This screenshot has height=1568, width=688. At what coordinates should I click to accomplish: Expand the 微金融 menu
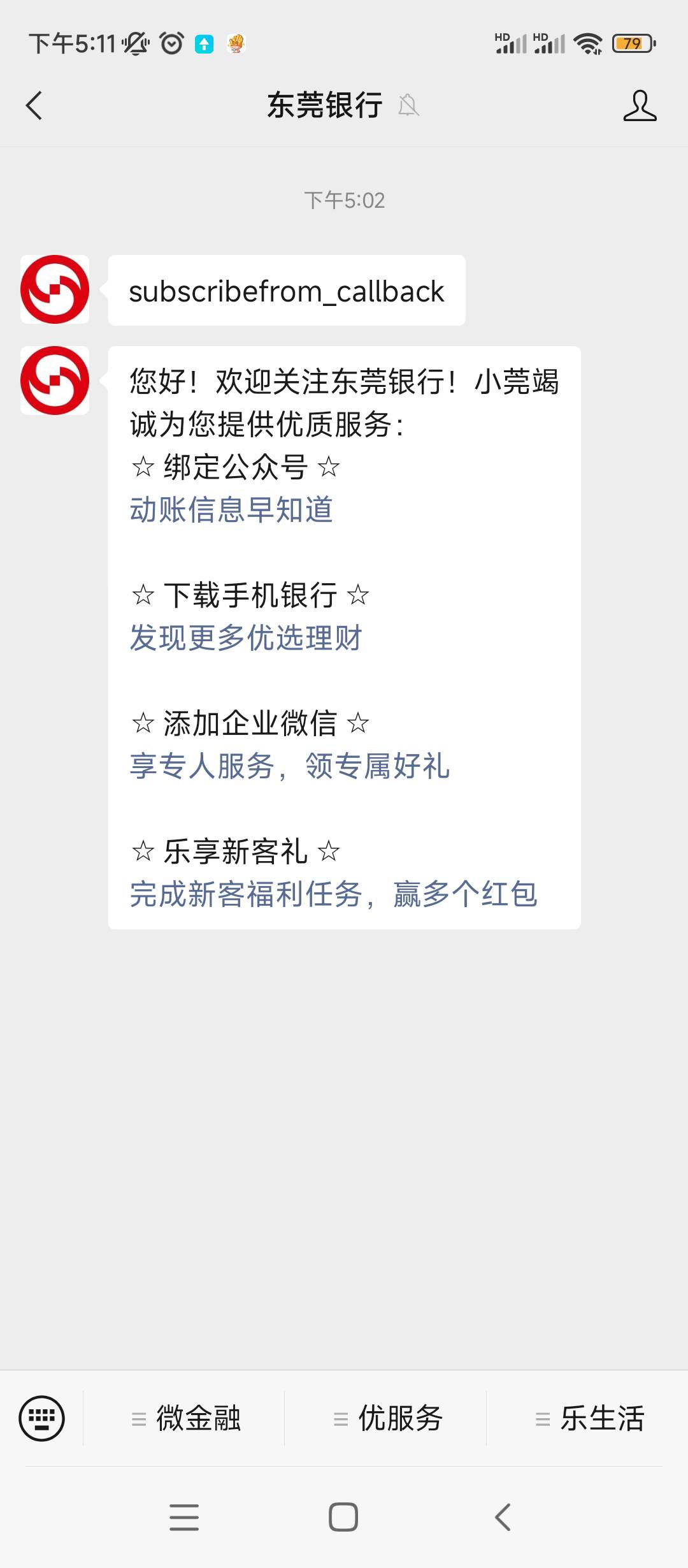184,1418
